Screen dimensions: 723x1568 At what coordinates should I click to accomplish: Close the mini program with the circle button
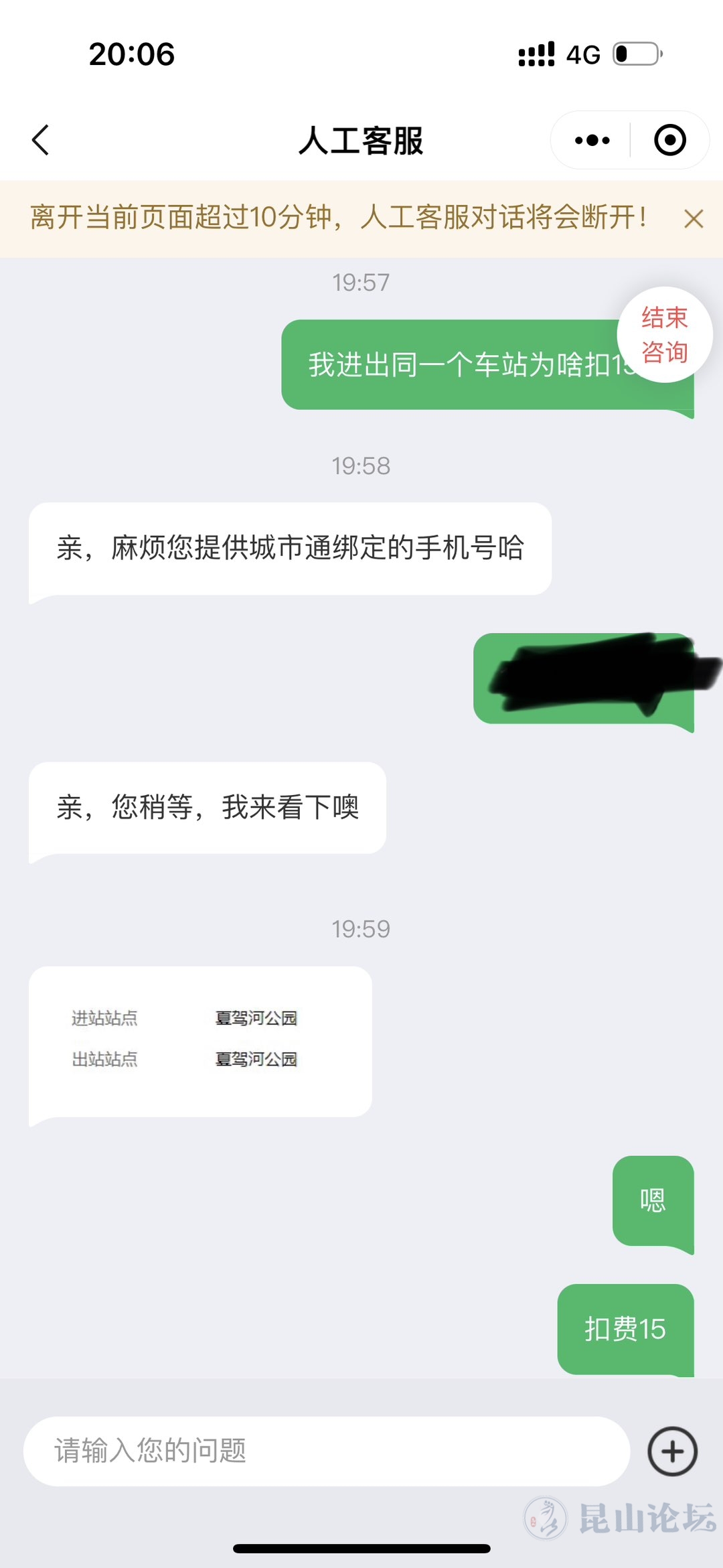click(x=669, y=140)
